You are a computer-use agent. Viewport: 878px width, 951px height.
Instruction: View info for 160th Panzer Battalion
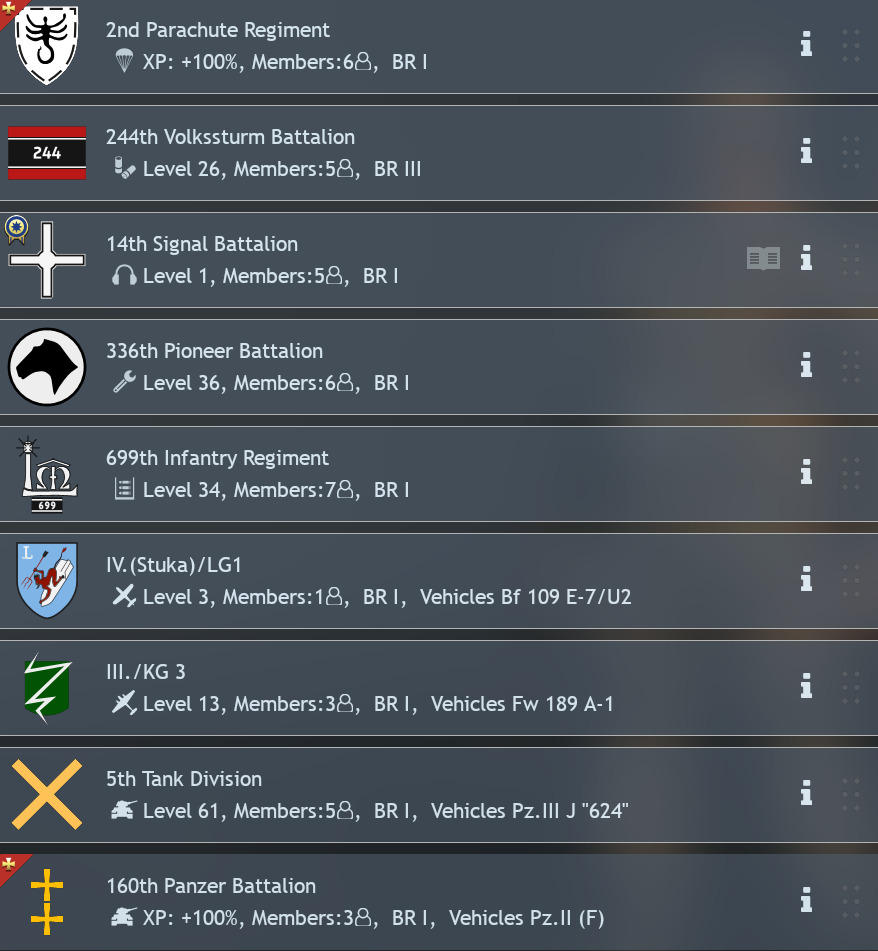[806, 900]
